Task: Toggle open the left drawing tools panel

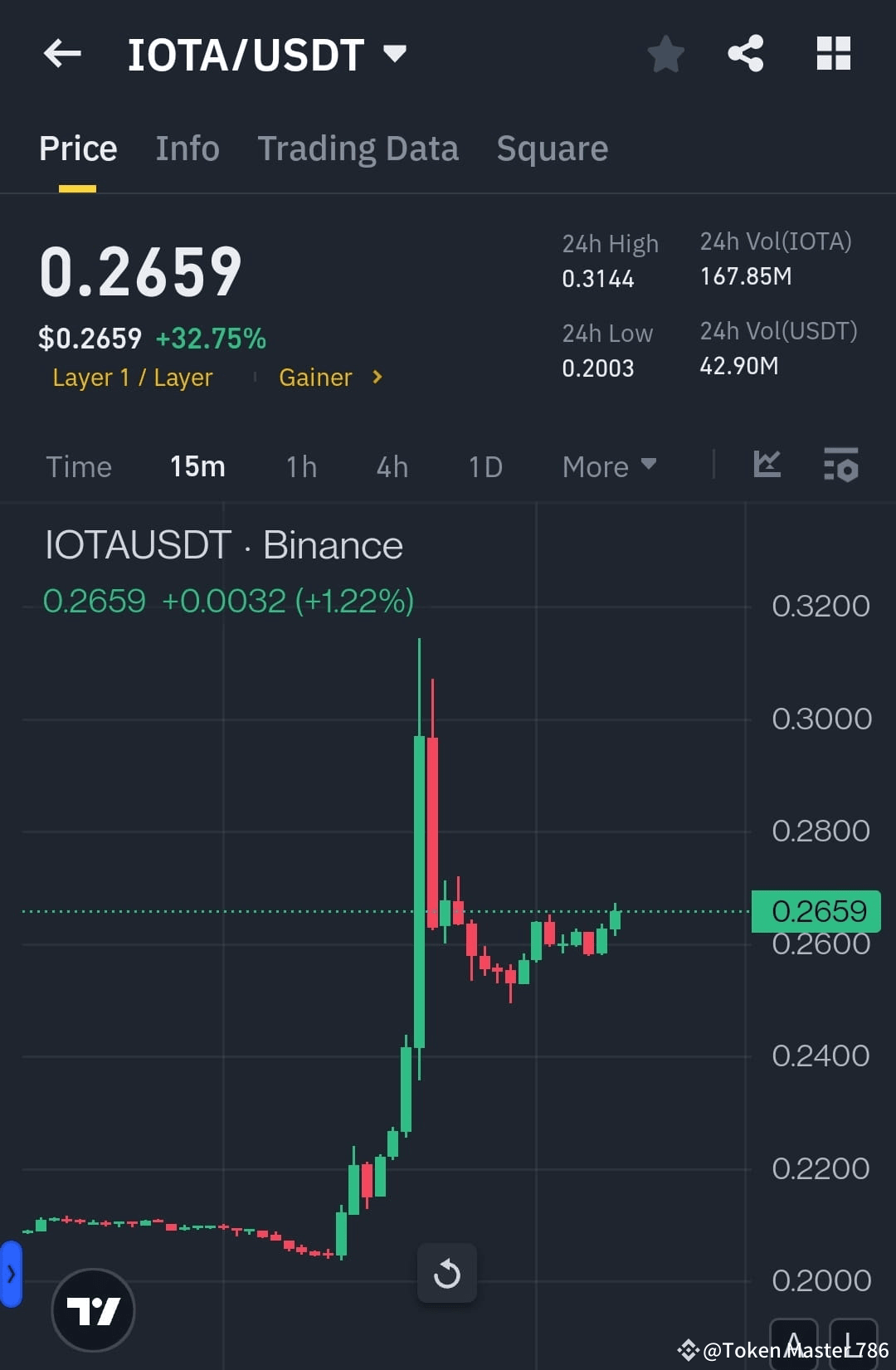Action: point(11,1274)
